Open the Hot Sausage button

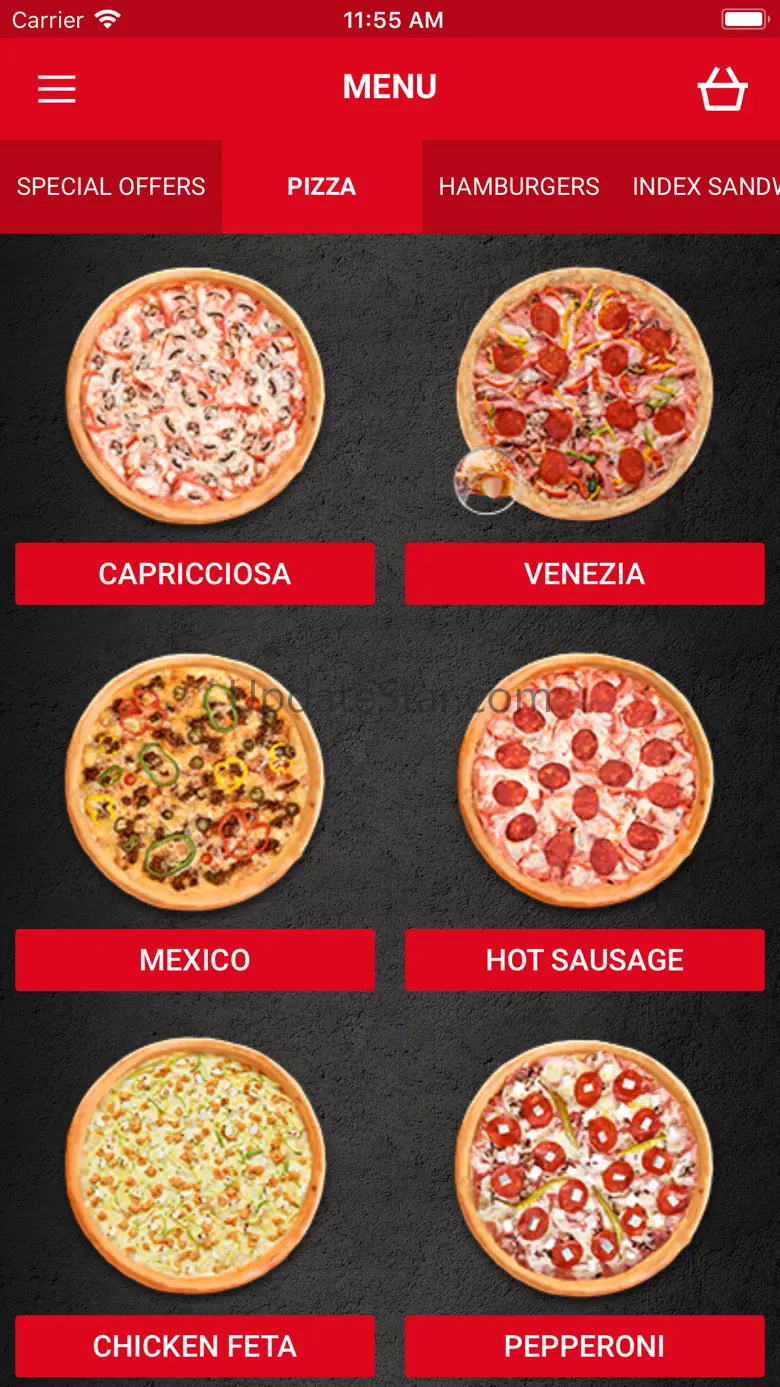(585, 960)
